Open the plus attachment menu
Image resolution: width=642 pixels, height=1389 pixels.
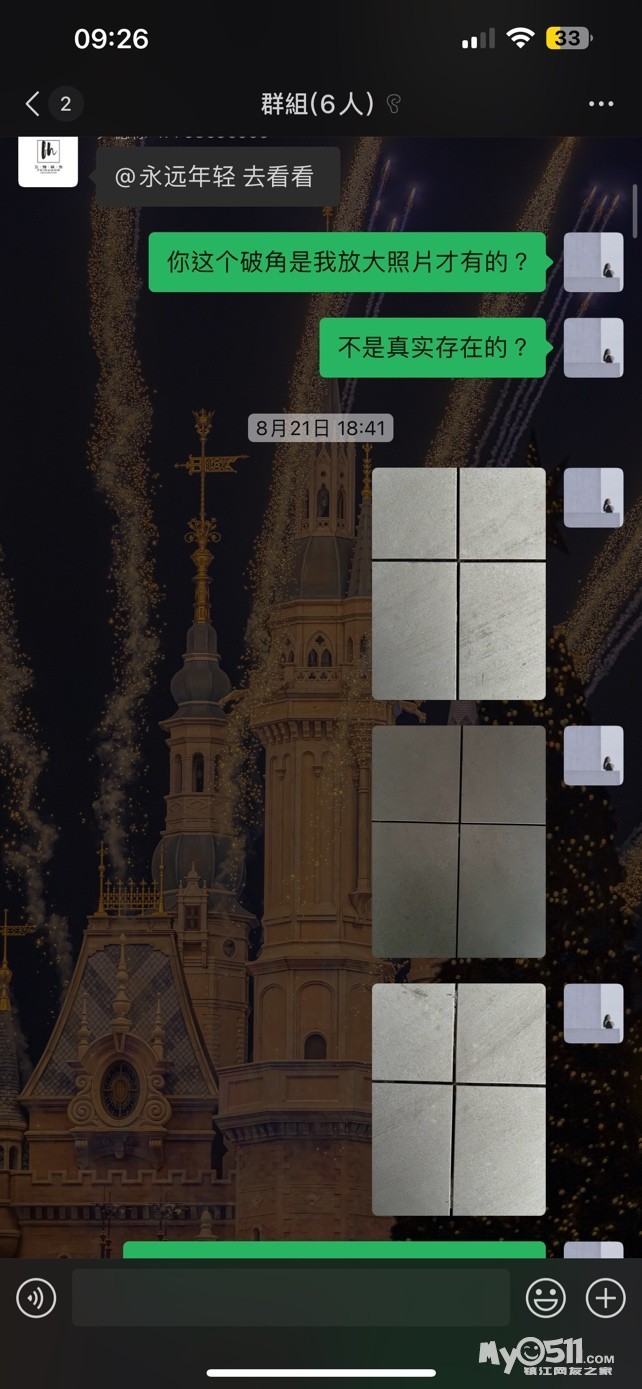click(x=605, y=1298)
